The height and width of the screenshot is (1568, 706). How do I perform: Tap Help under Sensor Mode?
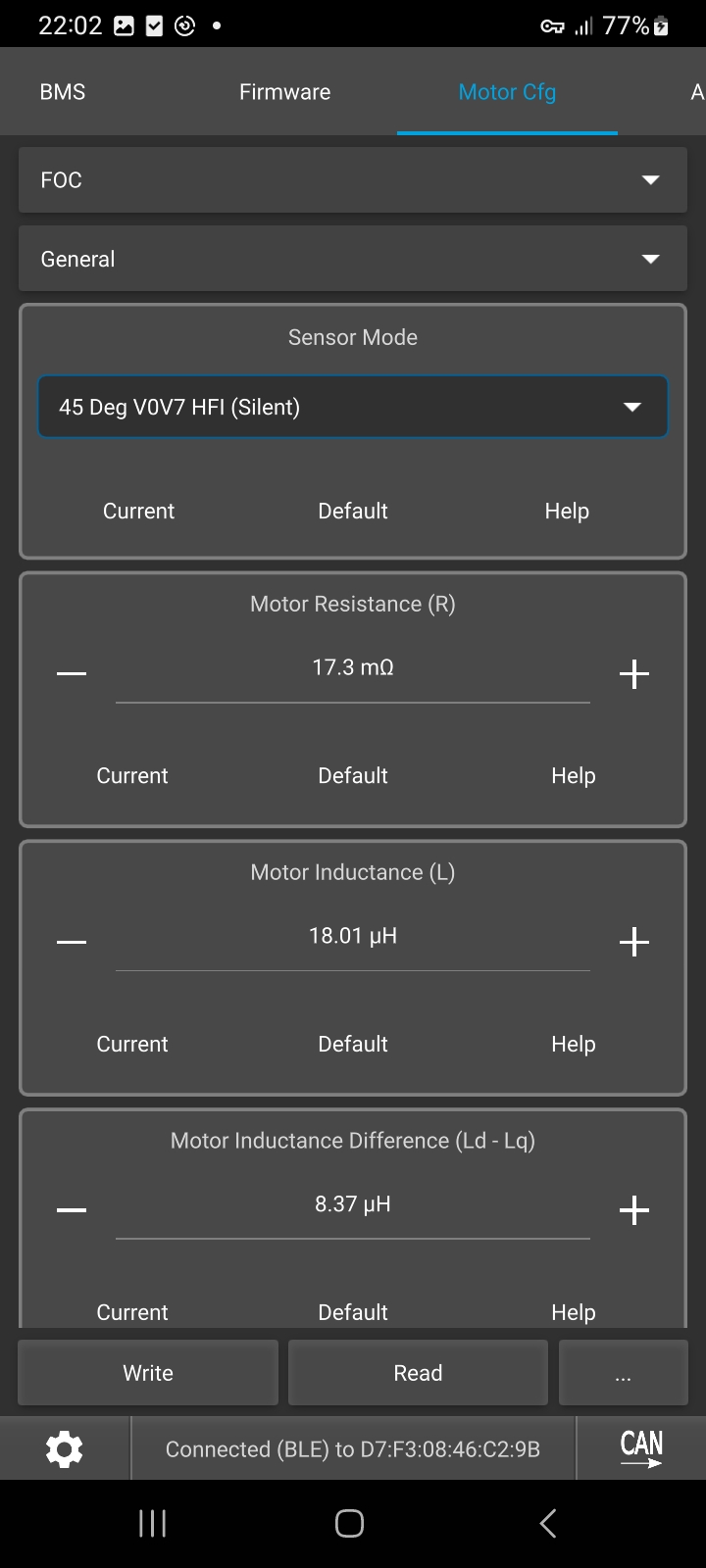coord(567,511)
